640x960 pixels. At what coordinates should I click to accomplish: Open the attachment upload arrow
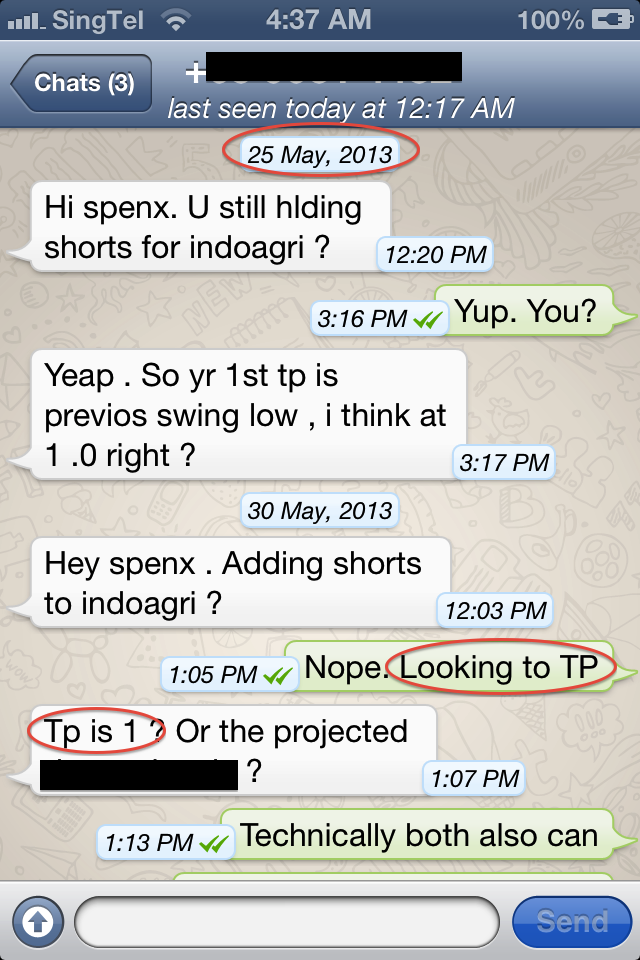[x=37, y=921]
